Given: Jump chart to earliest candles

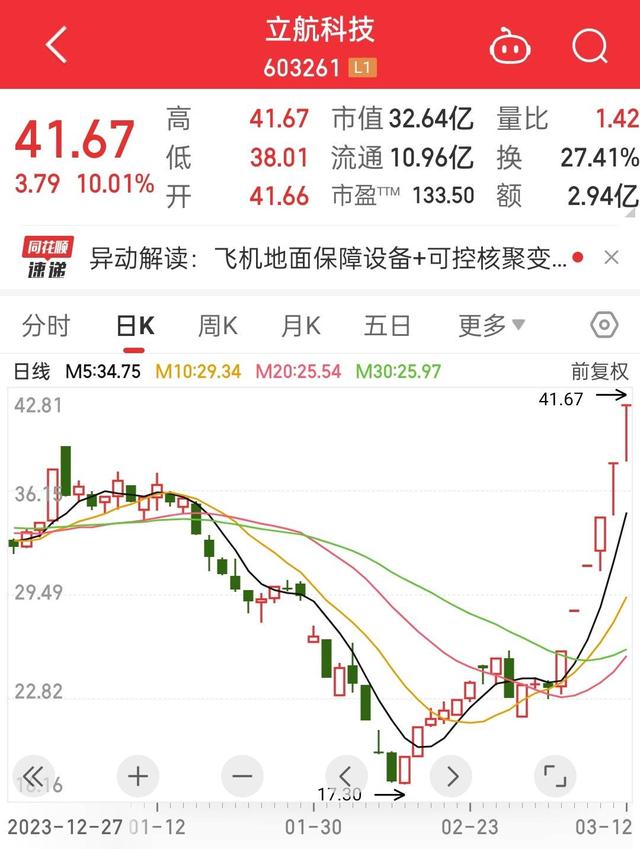Looking at the screenshot, I should [34, 775].
